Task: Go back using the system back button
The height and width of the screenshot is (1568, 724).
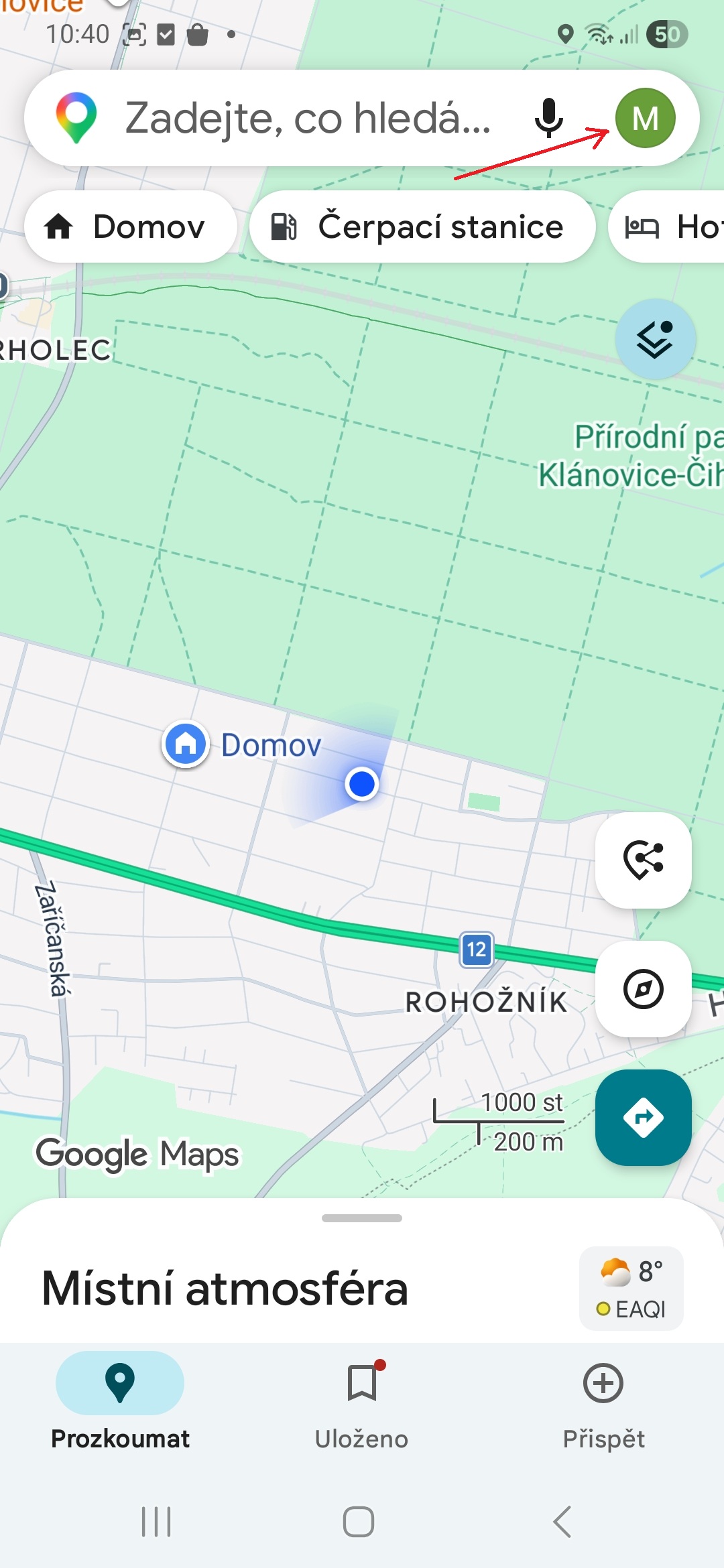Action: pos(562,1521)
